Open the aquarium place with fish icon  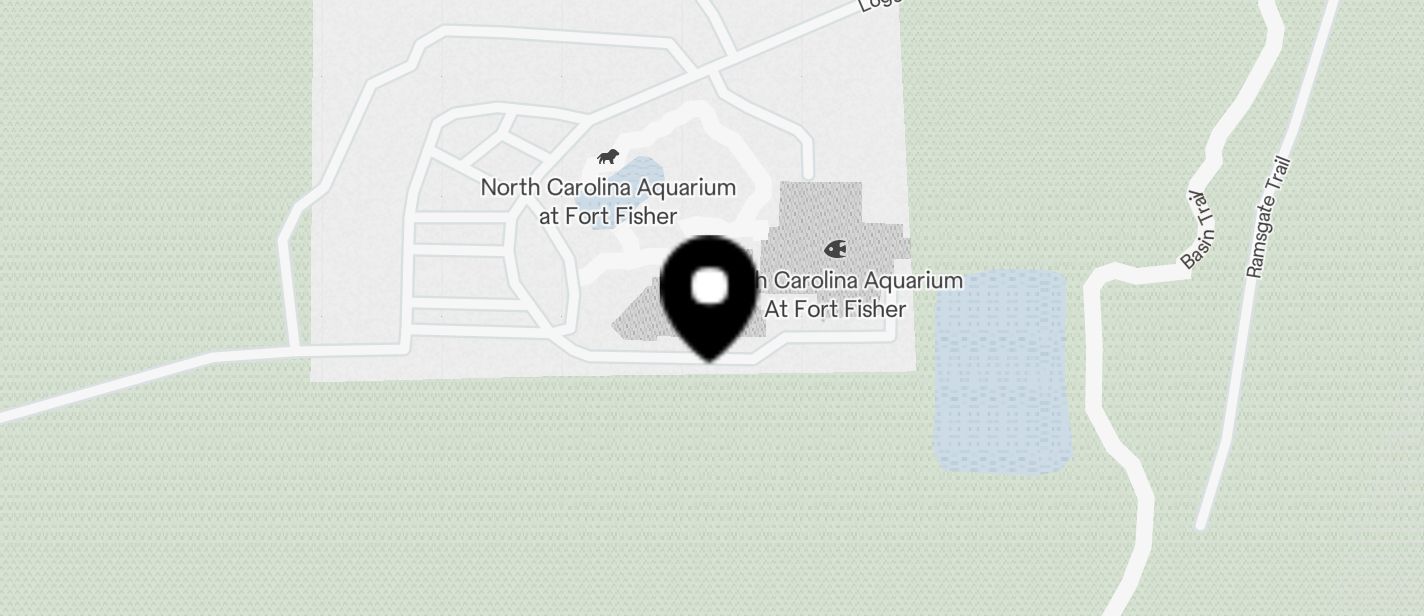click(836, 248)
